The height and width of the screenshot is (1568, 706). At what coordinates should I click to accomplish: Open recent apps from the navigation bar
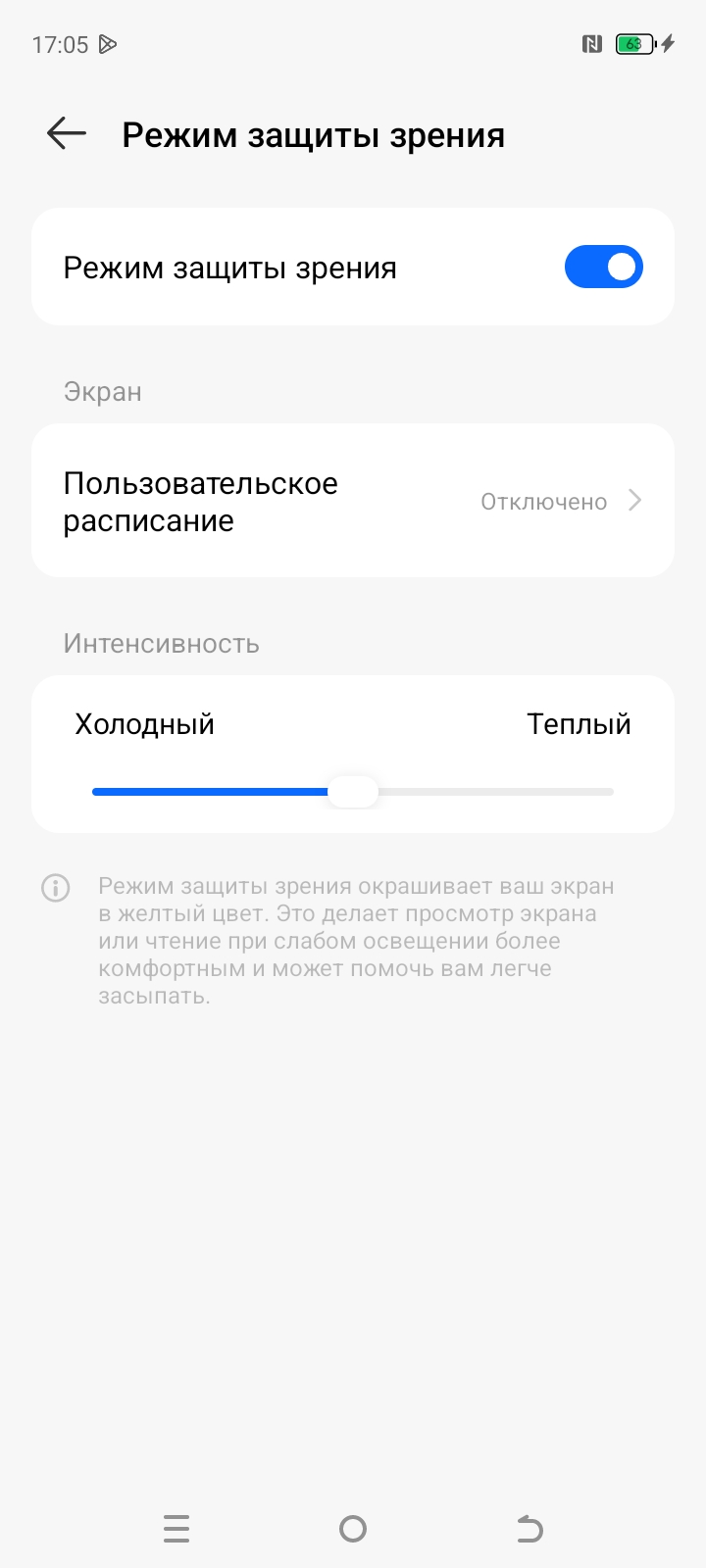click(x=176, y=1528)
